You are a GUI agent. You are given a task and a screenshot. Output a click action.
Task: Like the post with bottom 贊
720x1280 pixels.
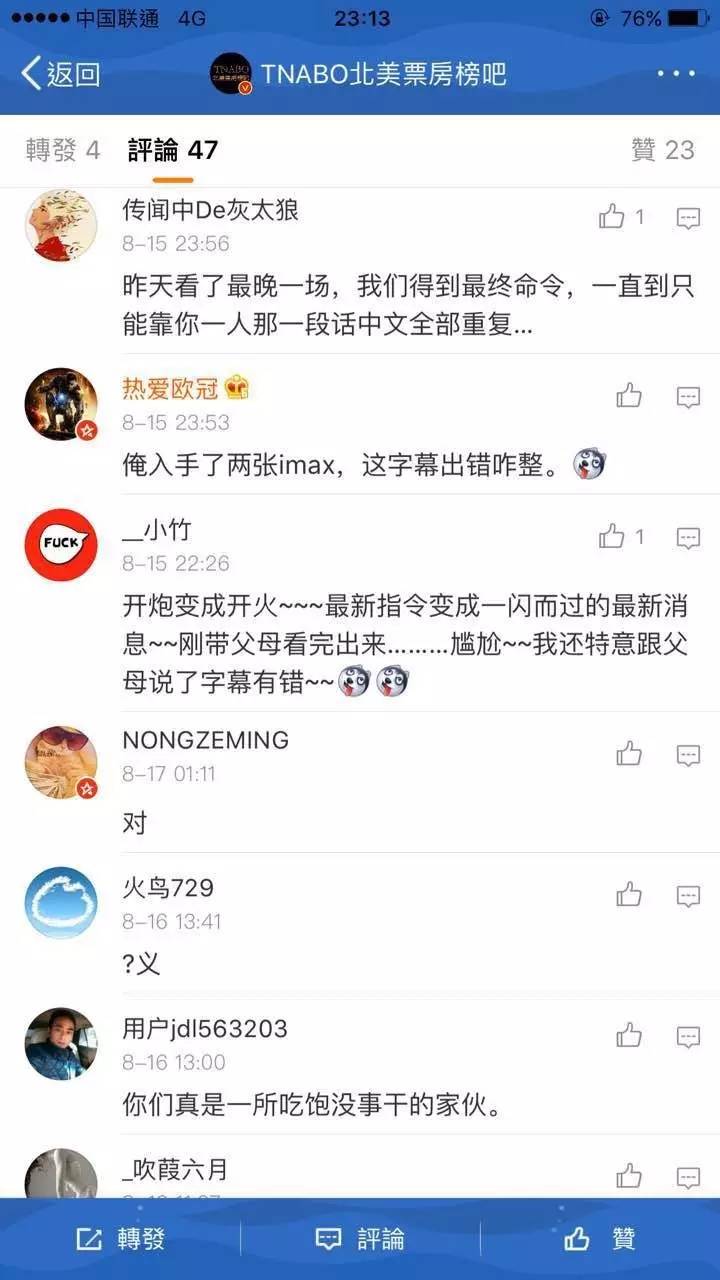coord(600,1239)
